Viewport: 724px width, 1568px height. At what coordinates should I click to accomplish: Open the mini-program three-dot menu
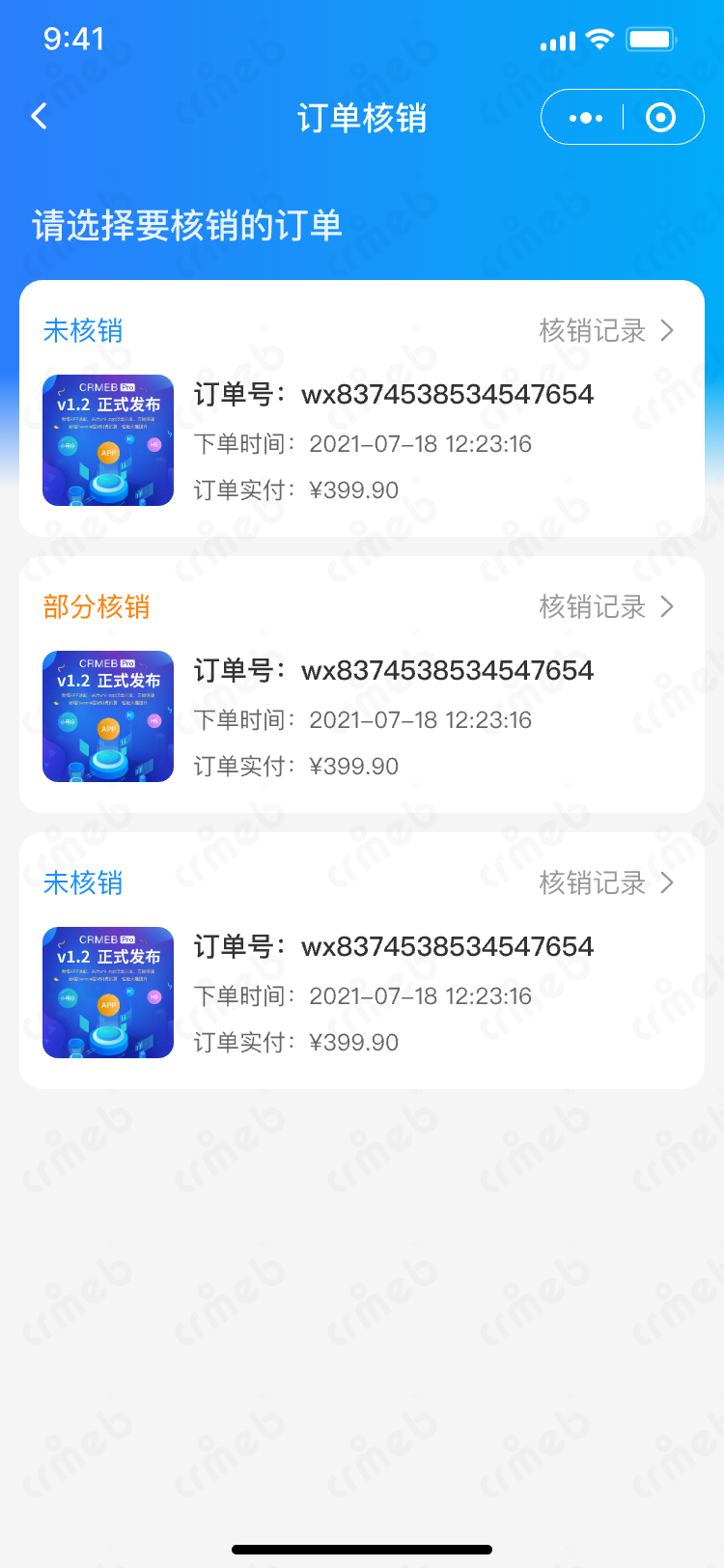point(586,118)
